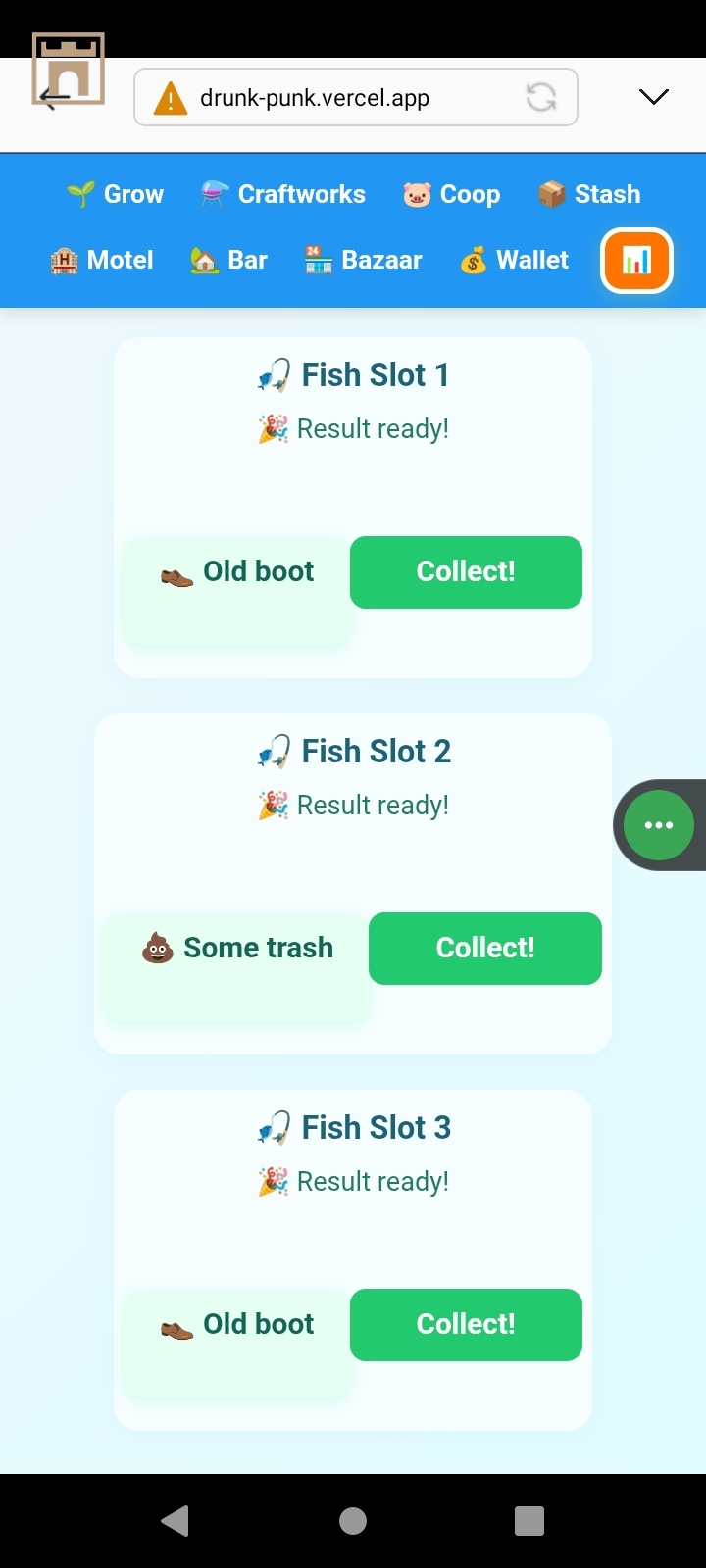706x1568 pixels.
Task: Open the recent apps view
Action: coord(529,1520)
